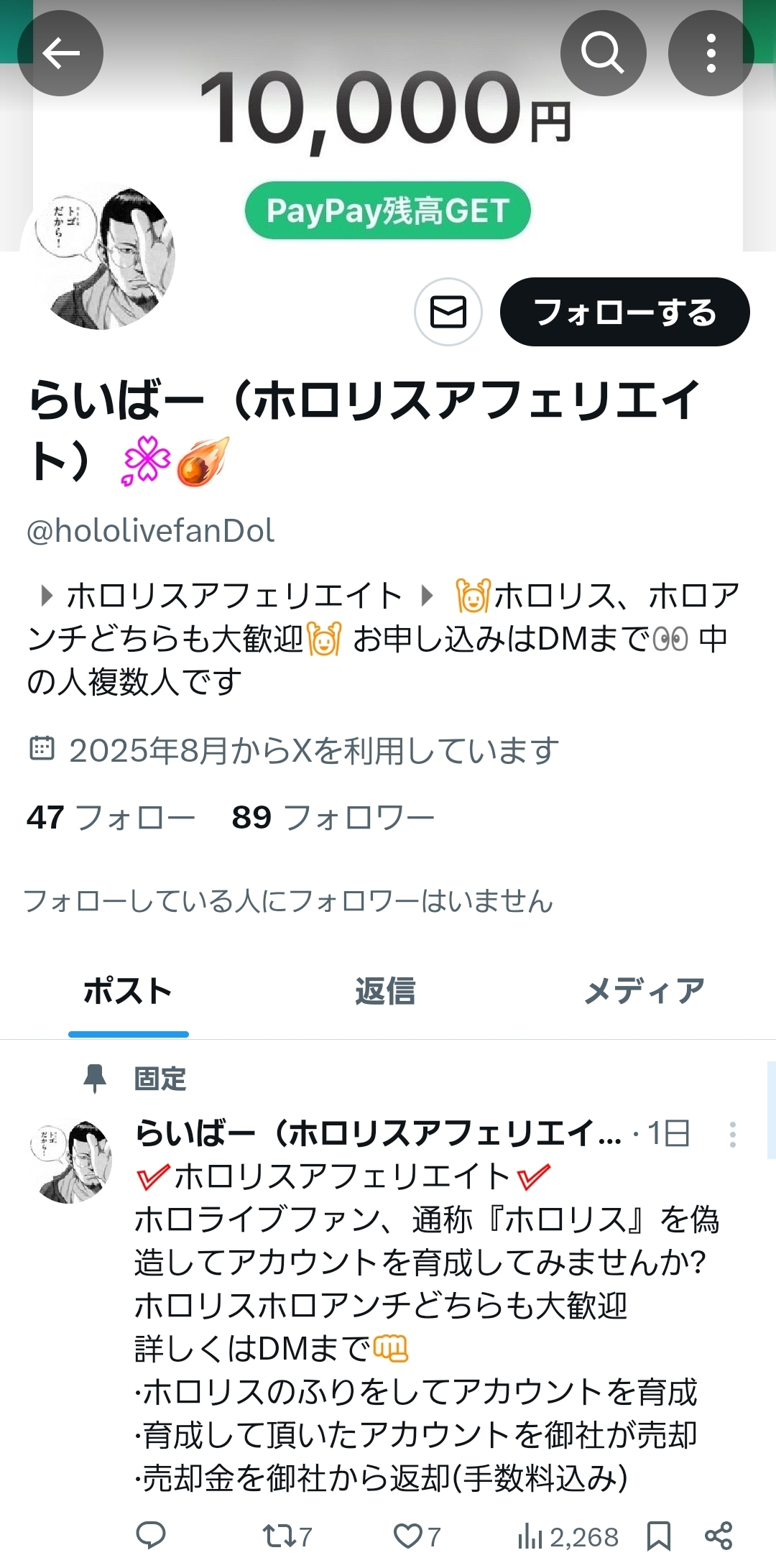This screenshot has width=776, height=1568.
Task: Go back using the top arrow
Action: click(x=60, y=53)
